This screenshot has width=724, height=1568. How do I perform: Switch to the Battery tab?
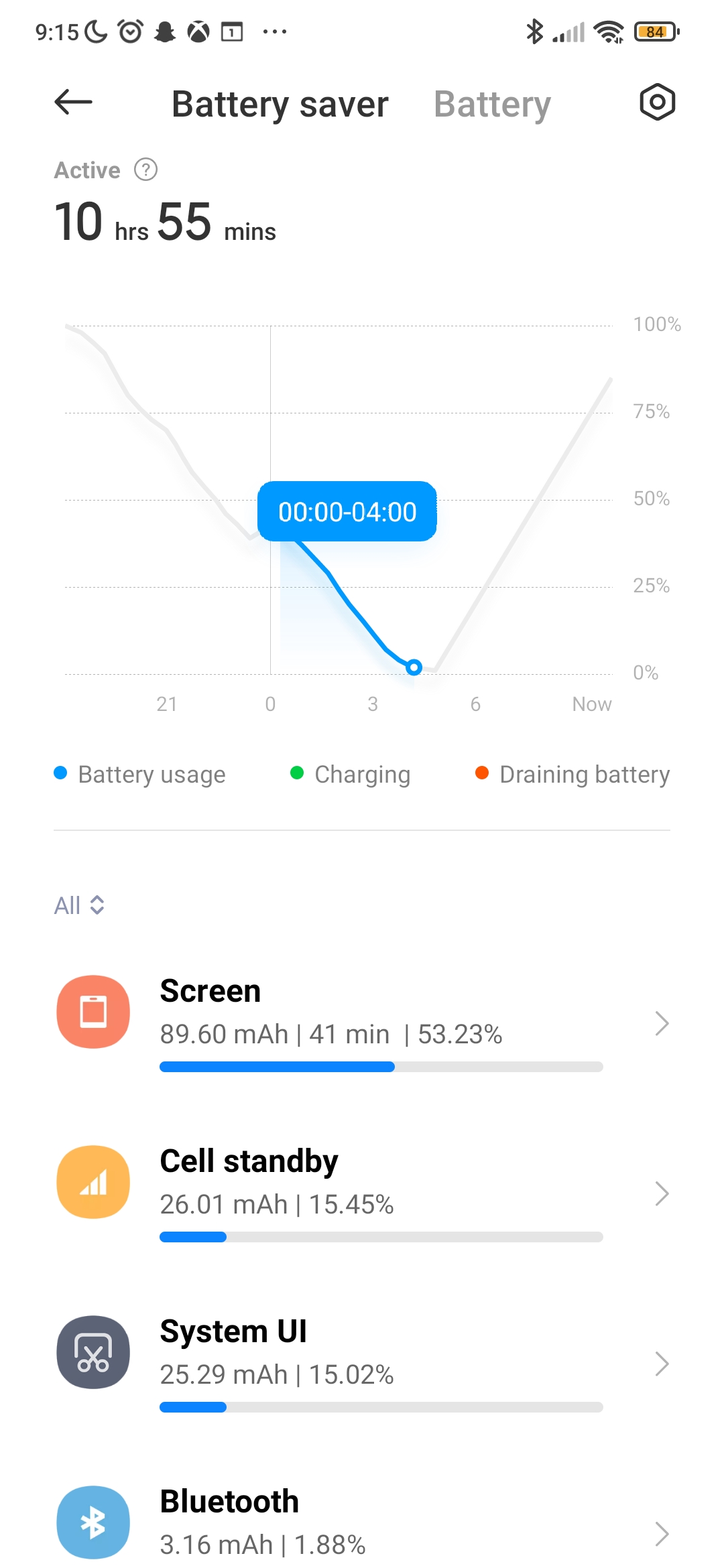point(492,105)
